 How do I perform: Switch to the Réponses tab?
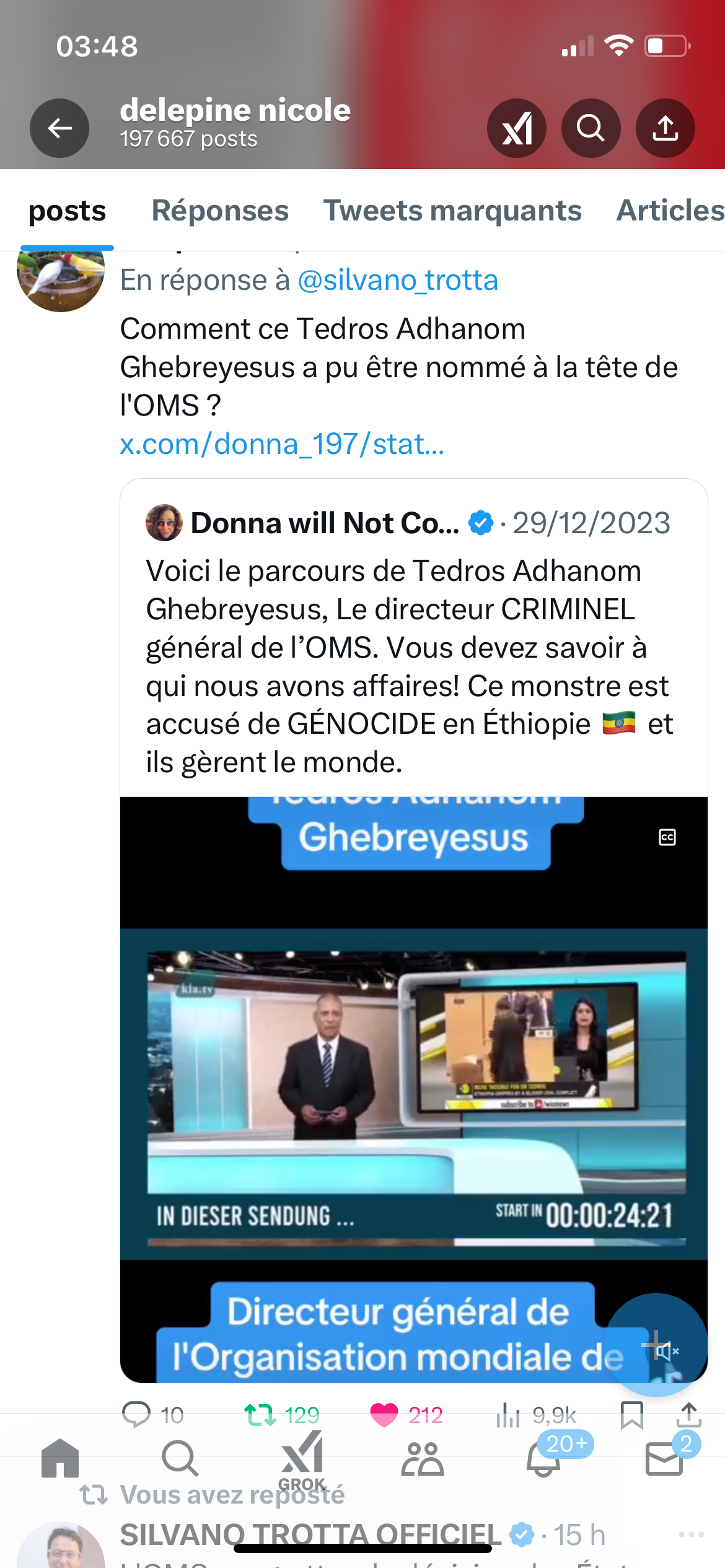pos(220,211)
